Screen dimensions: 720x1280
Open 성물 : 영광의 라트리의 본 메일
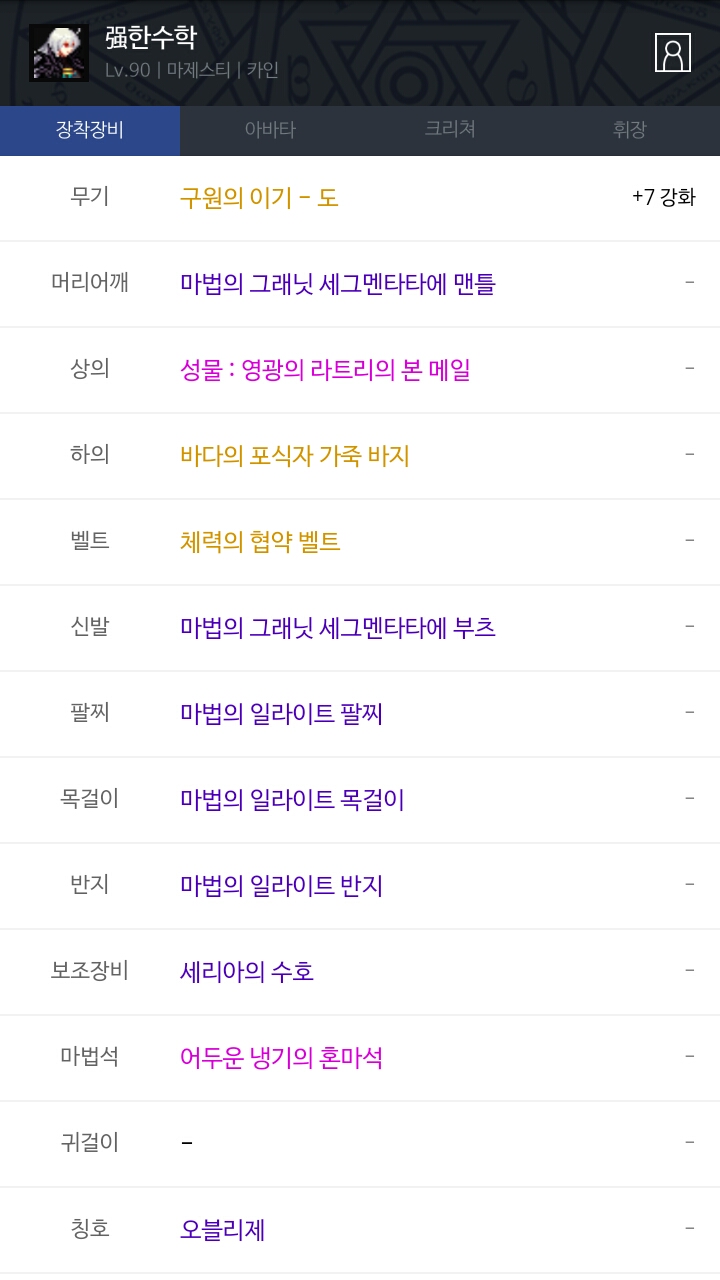[x=325, y=370]
